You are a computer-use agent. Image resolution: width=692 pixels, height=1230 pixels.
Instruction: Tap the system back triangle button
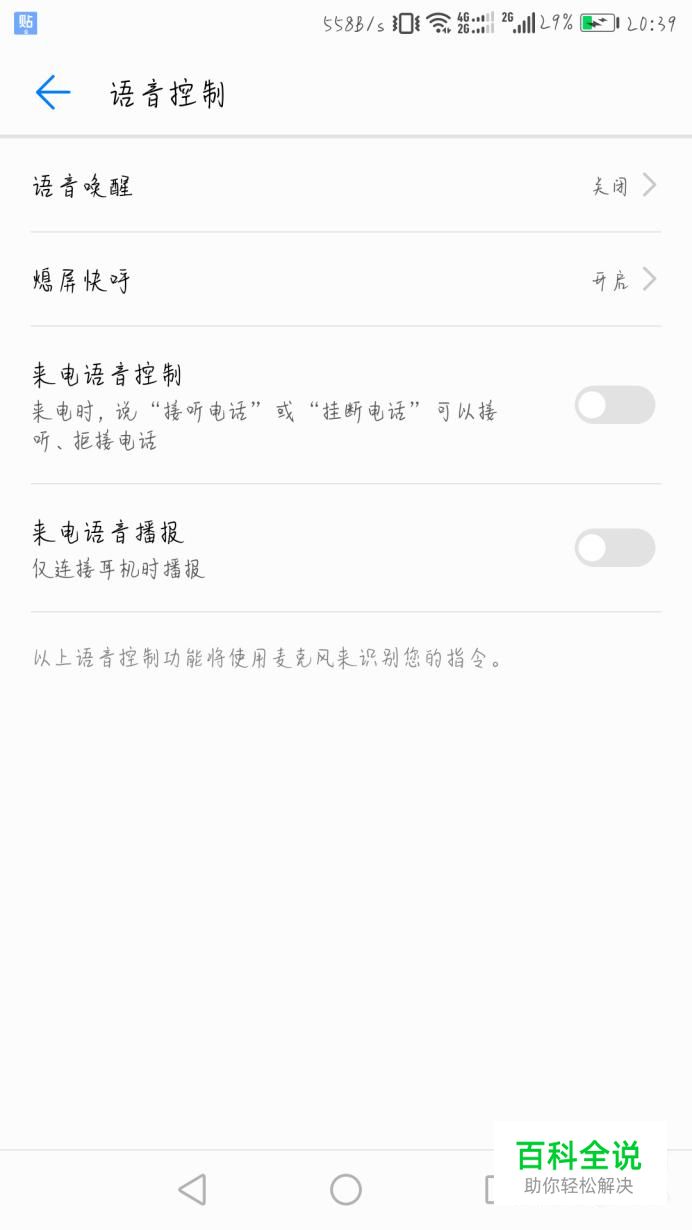point(192,1189)
